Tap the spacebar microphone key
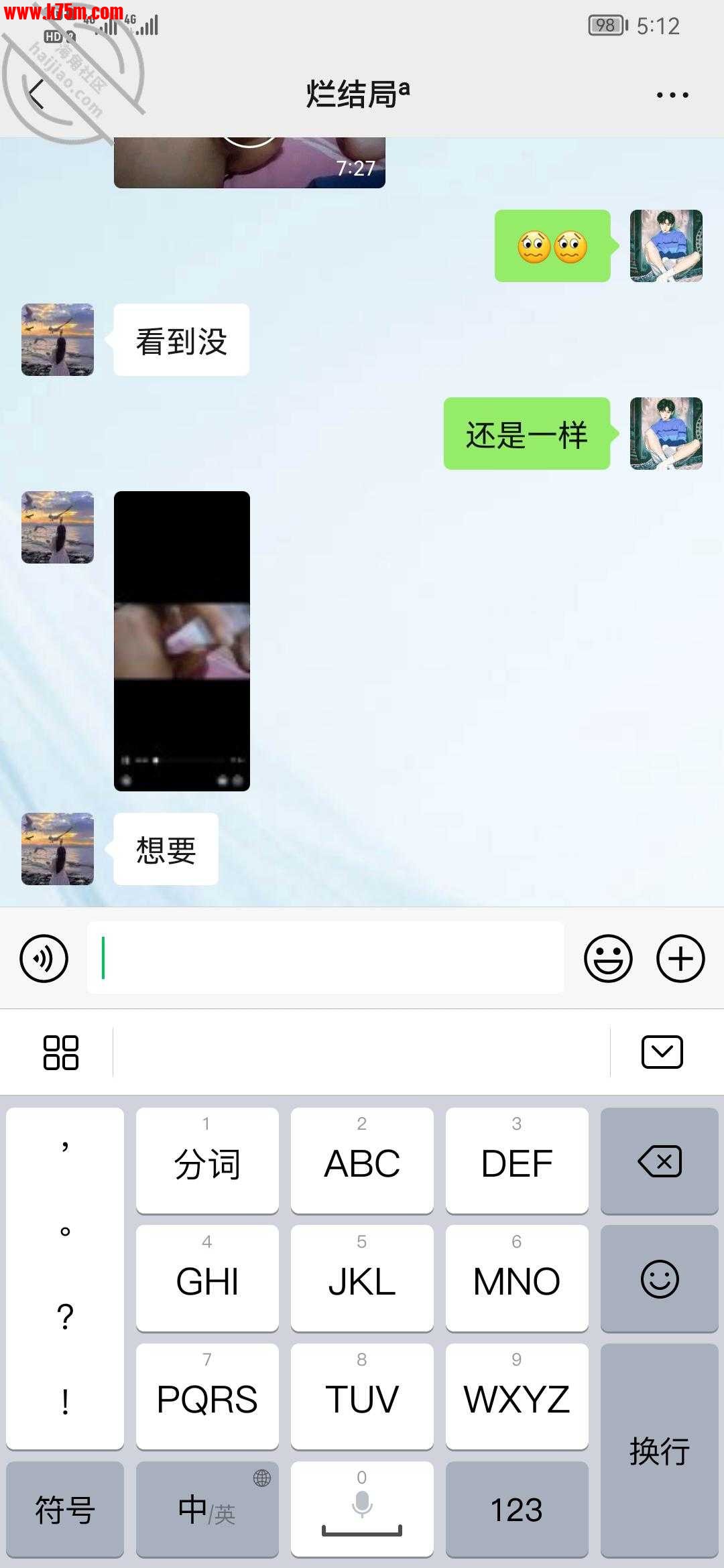The image size is (724, 1568). point(362,1510)
